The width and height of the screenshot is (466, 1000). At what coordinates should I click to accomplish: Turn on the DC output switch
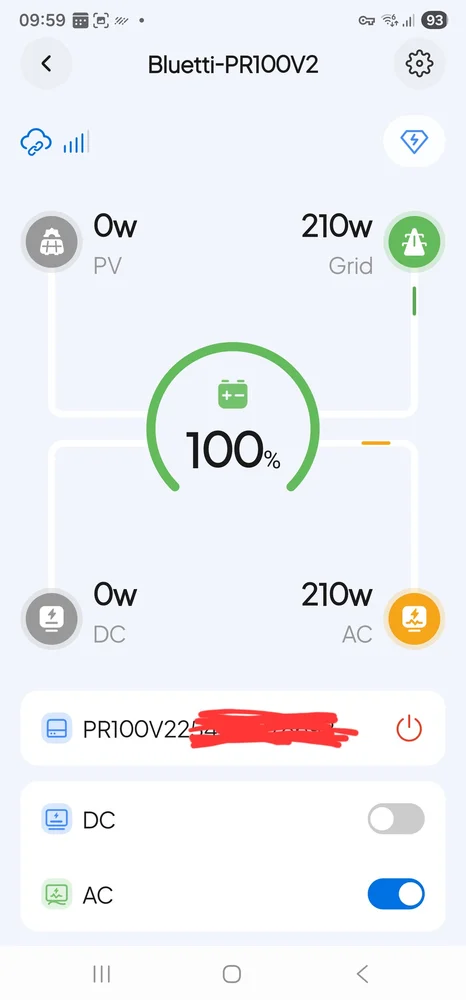pyautogui.click(x=396, y=819)
